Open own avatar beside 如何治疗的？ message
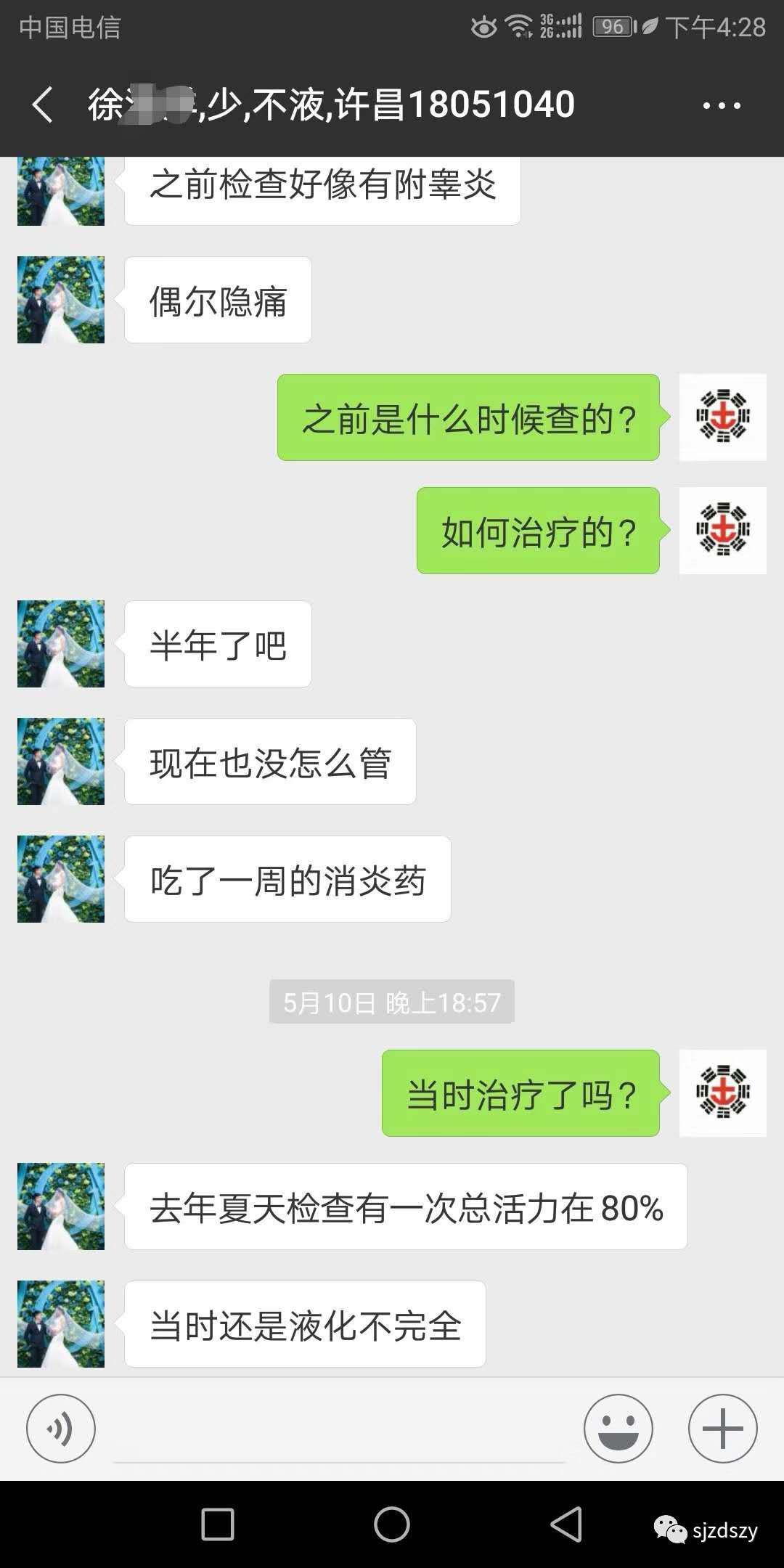The height and width of the screenshot is (1568, 784). tap(723, 531)
